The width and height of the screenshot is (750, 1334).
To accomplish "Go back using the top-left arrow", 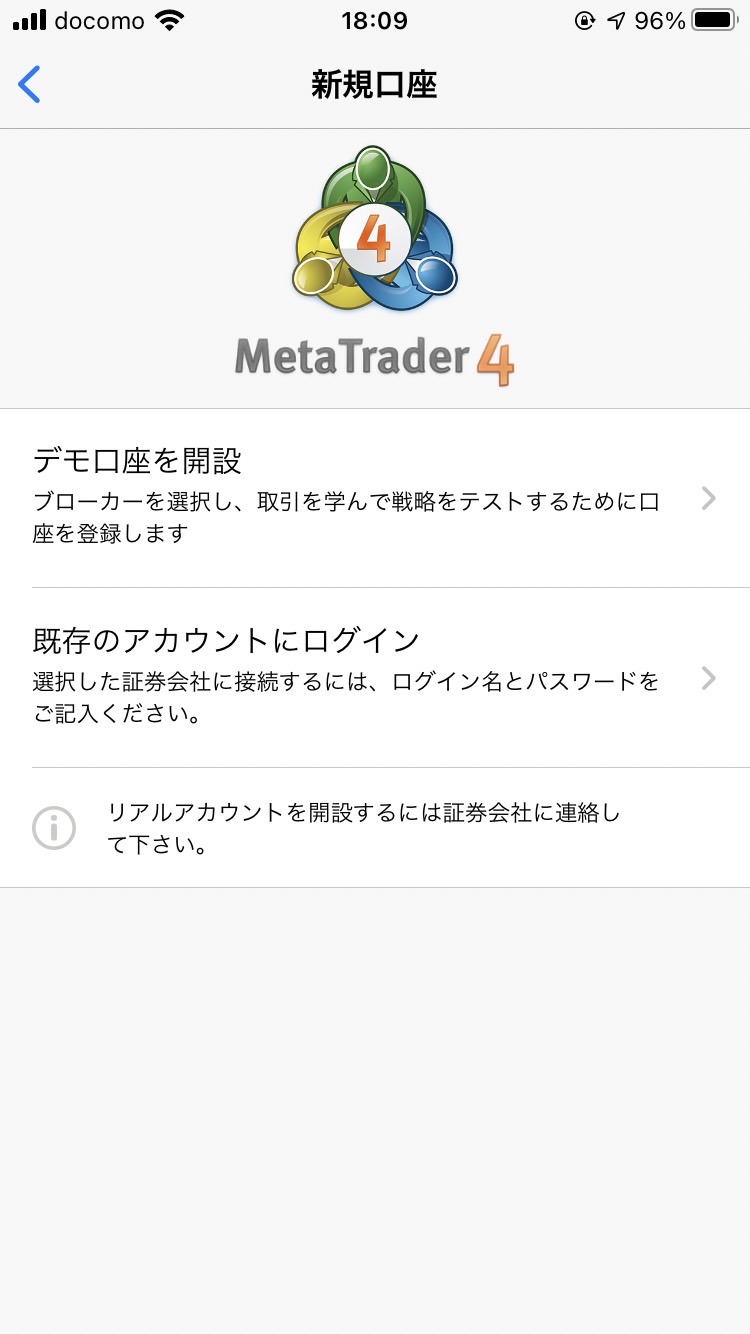I will coord(29,85).
